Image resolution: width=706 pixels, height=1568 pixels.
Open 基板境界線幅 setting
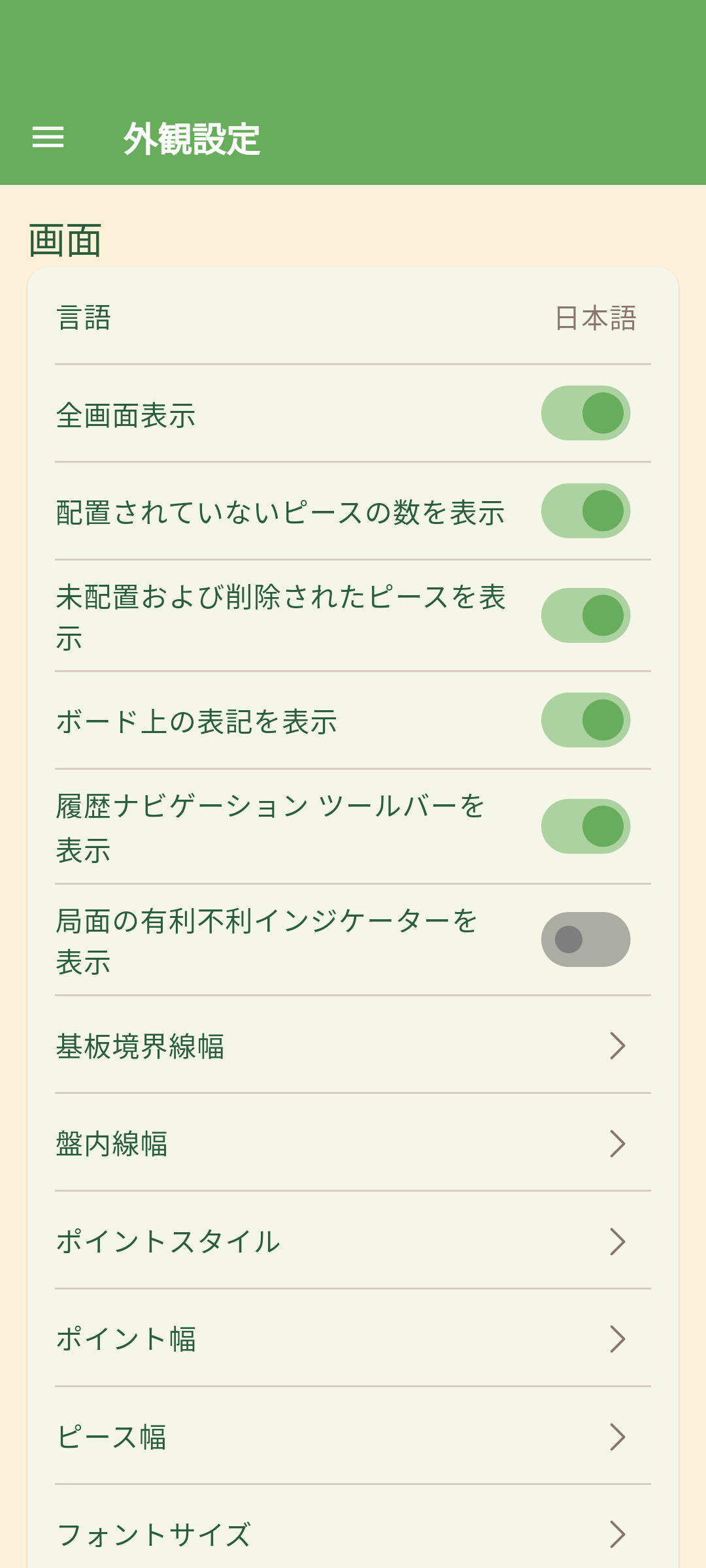[x=353, y=1045]
